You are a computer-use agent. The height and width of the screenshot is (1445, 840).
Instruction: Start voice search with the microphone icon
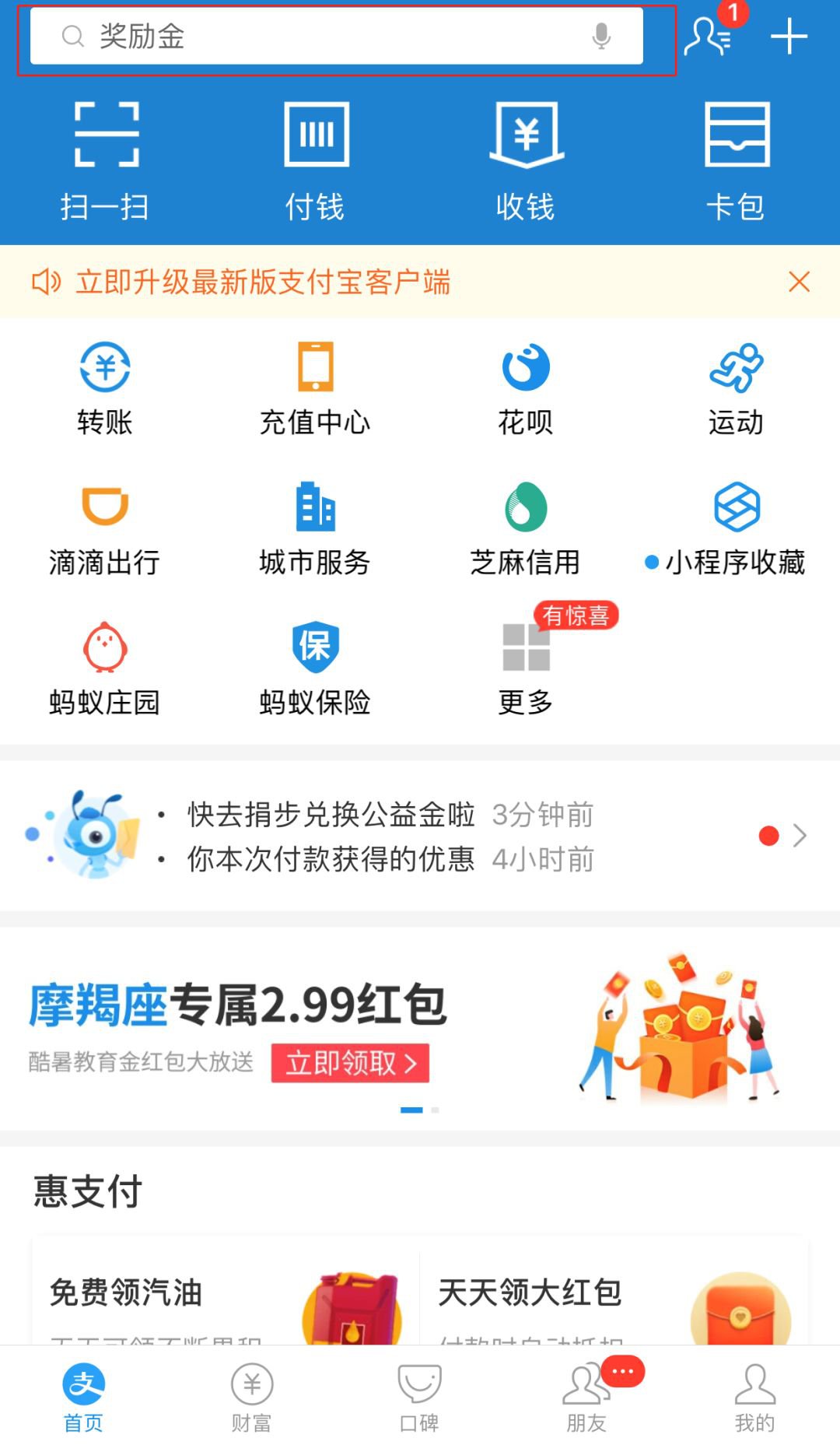click(601, 36)
